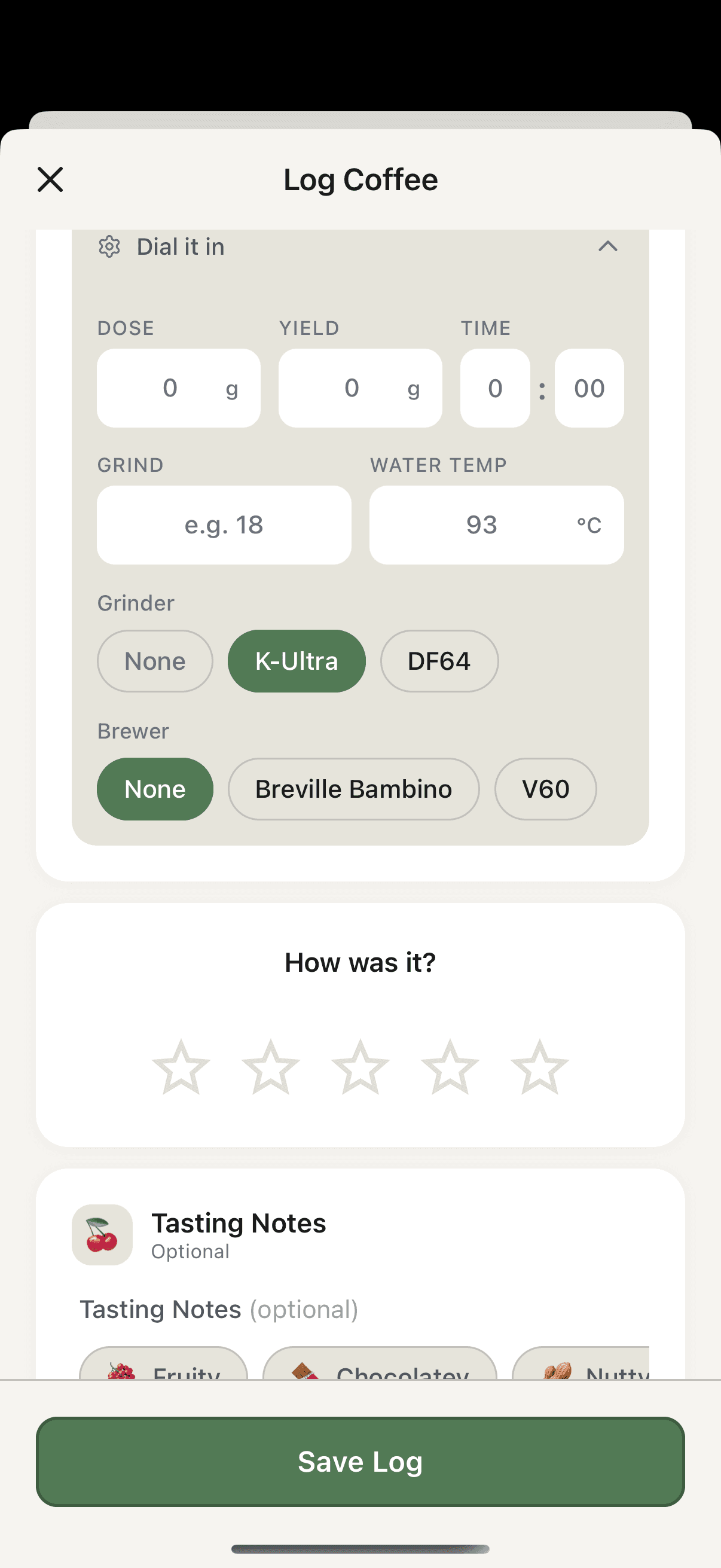
Task: Select the V60 brewer option
Action: (545, 788)
